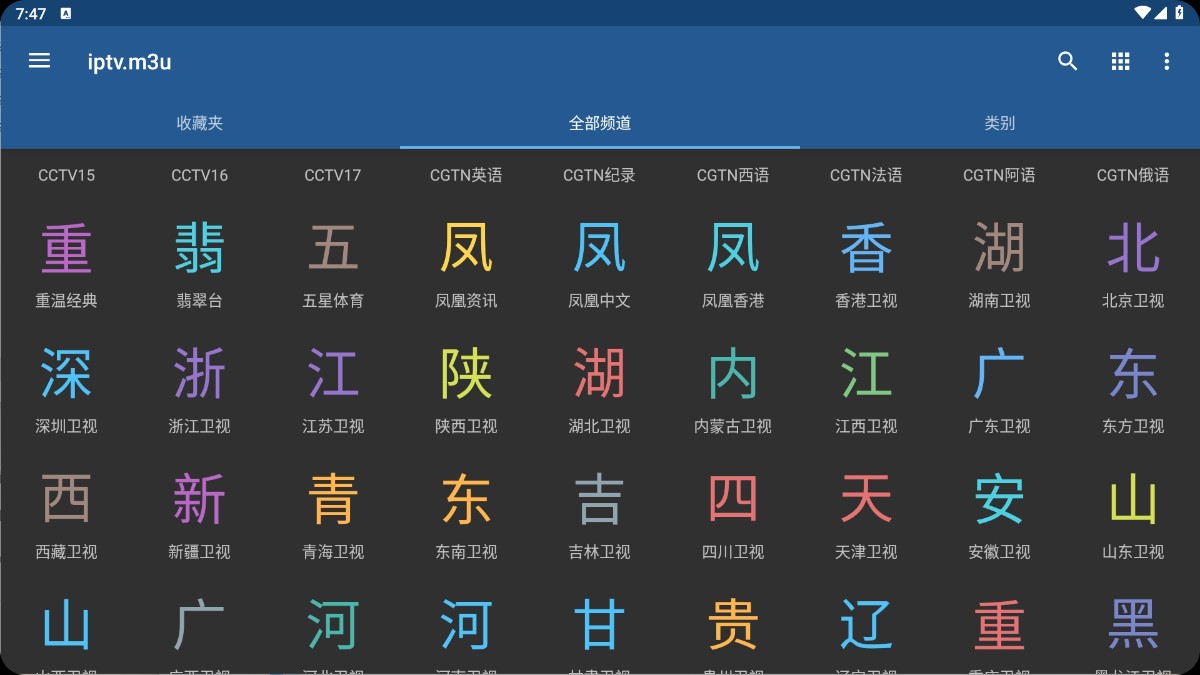Change the grid view layout
Screen dimensions: 1200x675
tap(1120, 61)
